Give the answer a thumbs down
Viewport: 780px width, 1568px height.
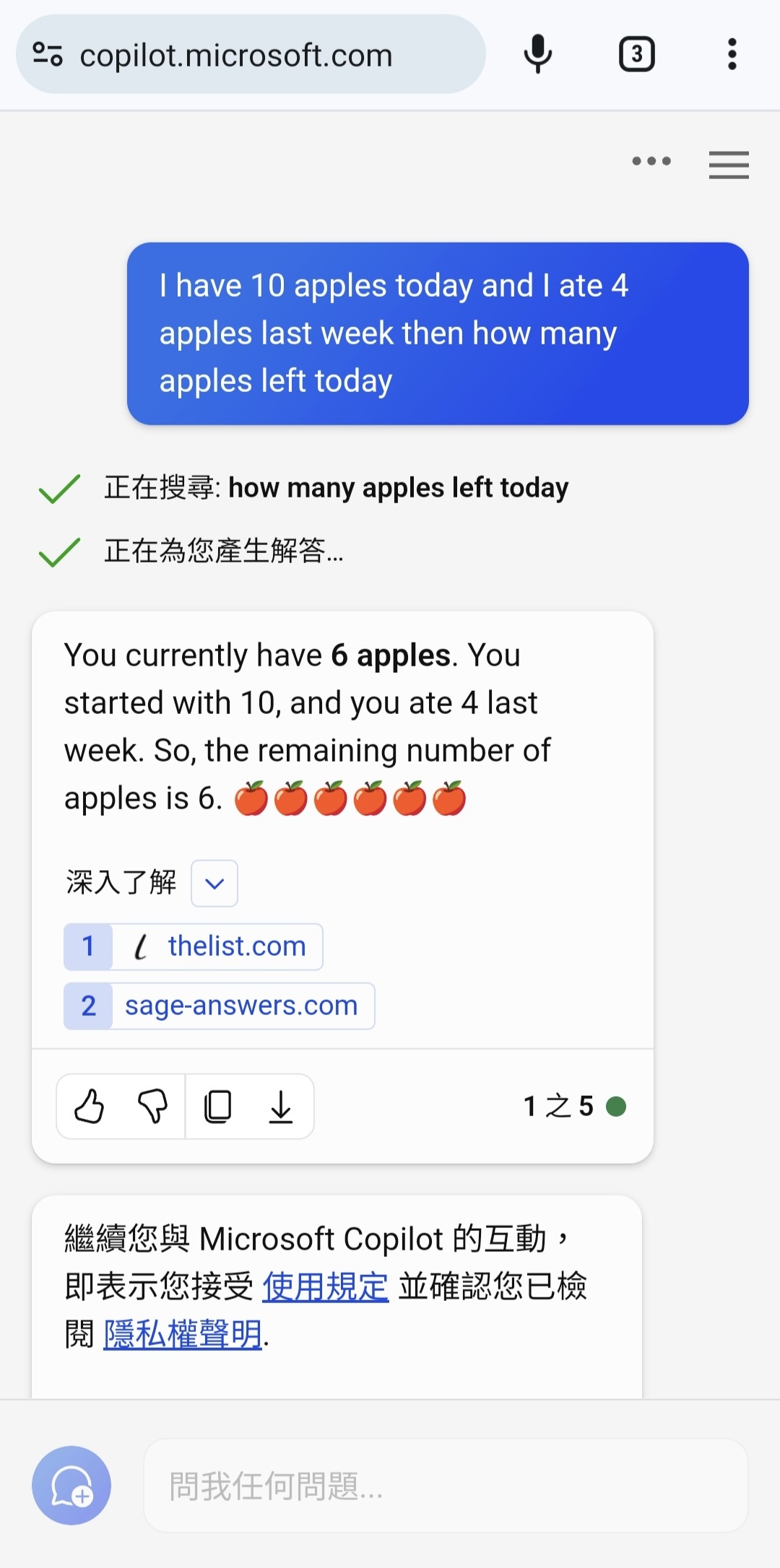(152, 1106)
